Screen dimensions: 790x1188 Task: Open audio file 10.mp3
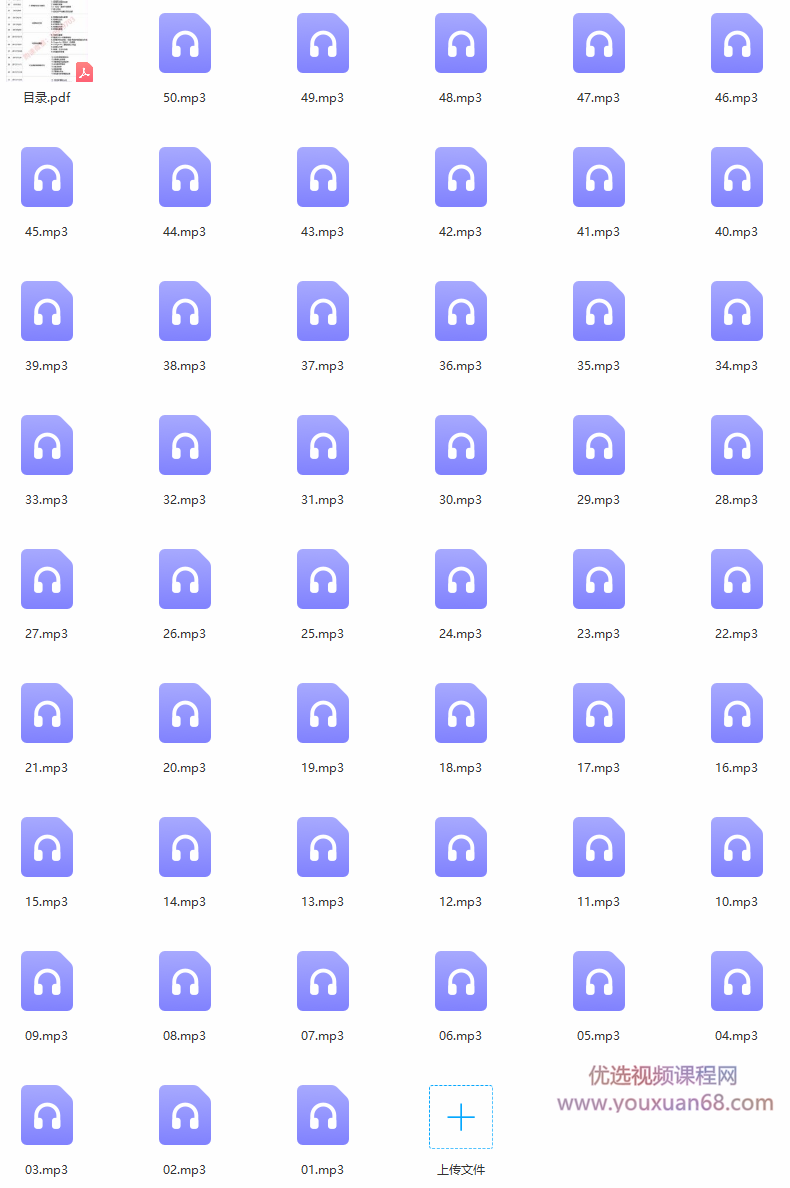(737, 848)
